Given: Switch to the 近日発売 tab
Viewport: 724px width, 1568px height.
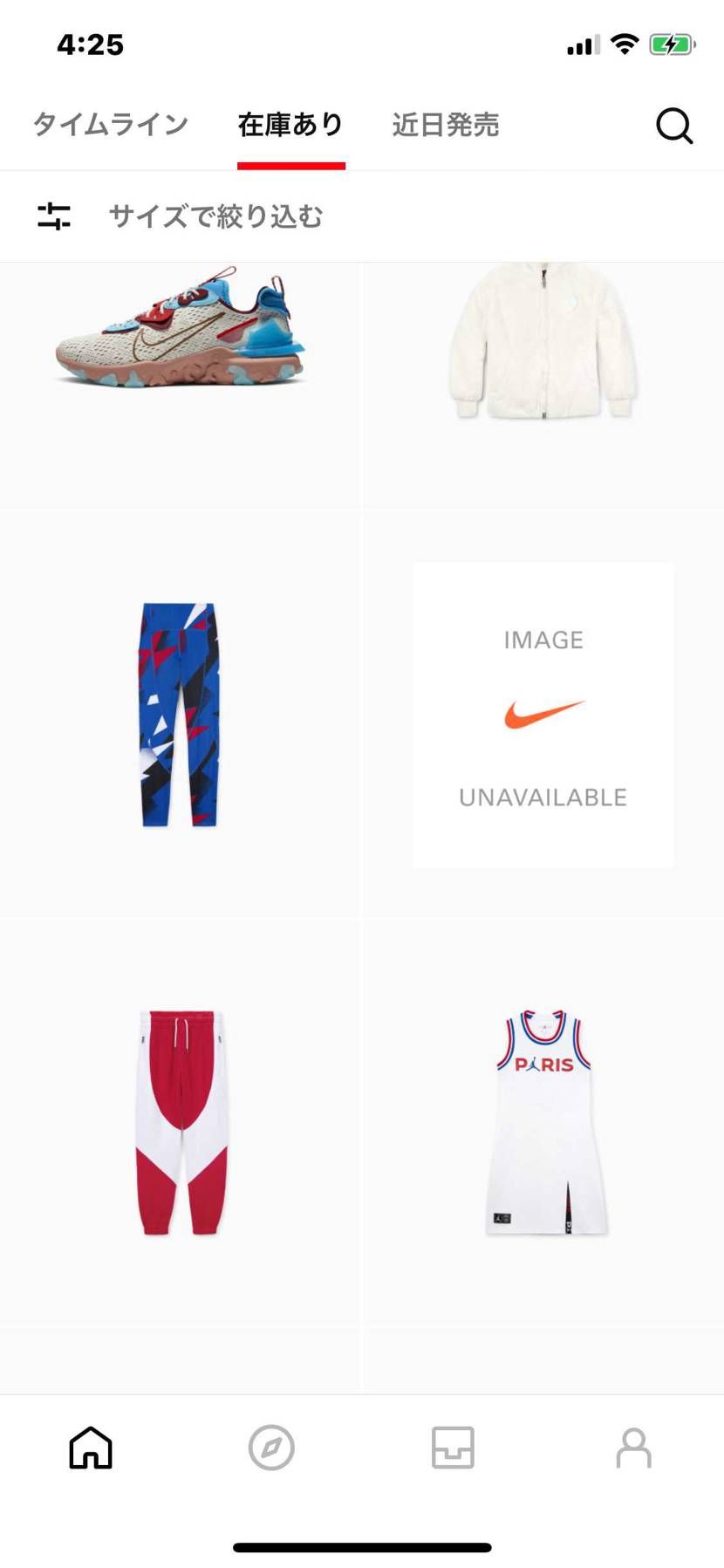Looking at the screenshot, I should click(445, 125).
